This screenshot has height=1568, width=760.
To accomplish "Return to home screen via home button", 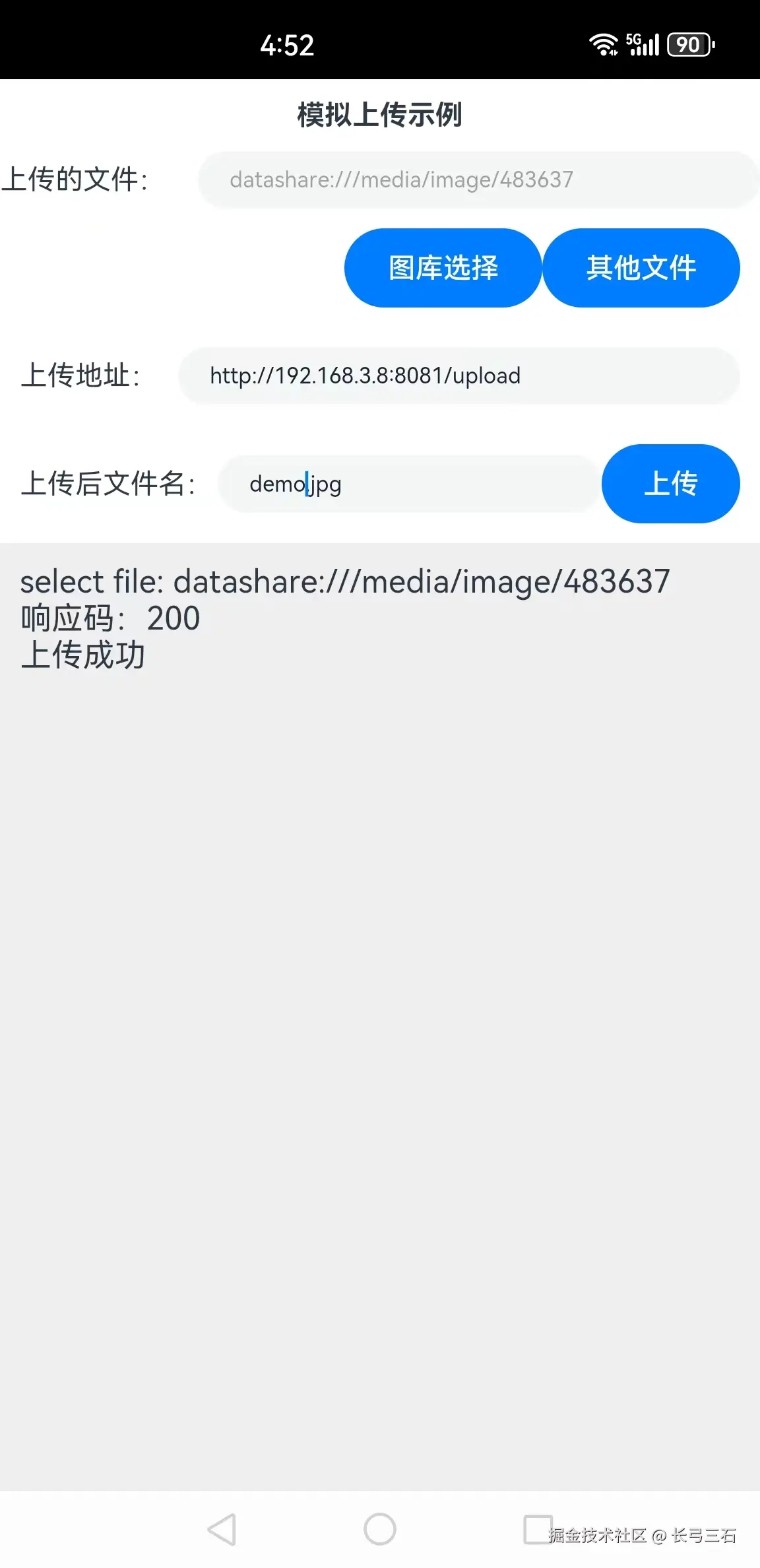I will pos(380,1528).
